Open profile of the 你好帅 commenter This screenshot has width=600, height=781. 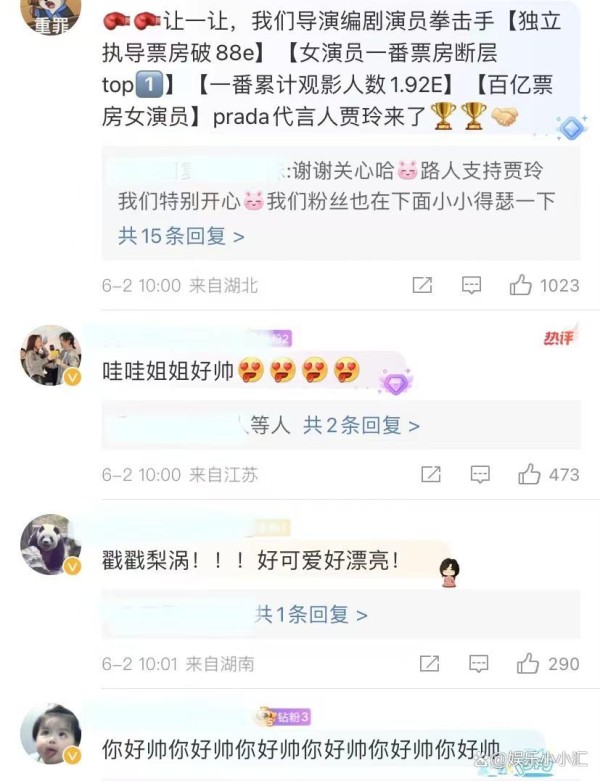pos(50,733)
